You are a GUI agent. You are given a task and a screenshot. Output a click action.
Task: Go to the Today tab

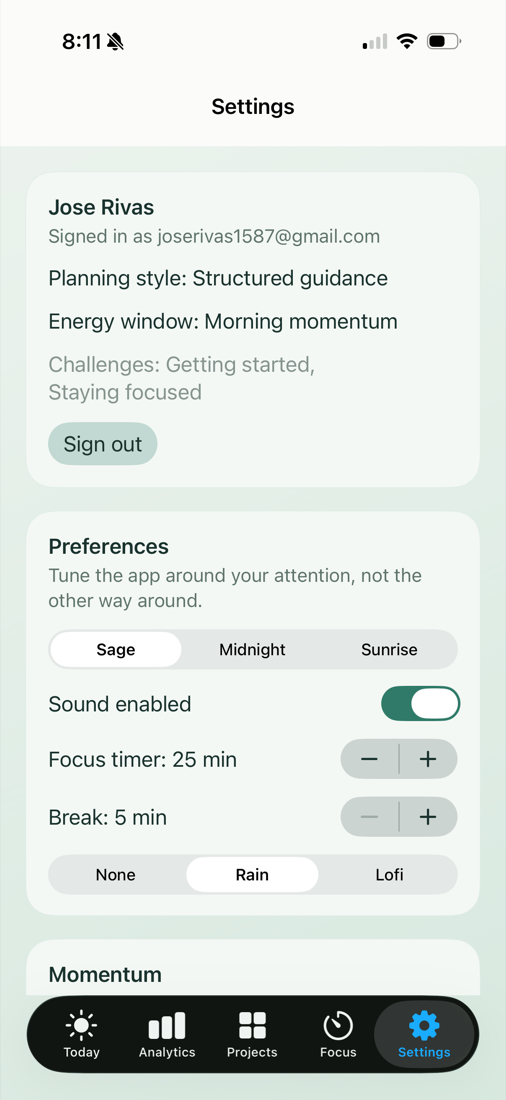point(81,1035)
